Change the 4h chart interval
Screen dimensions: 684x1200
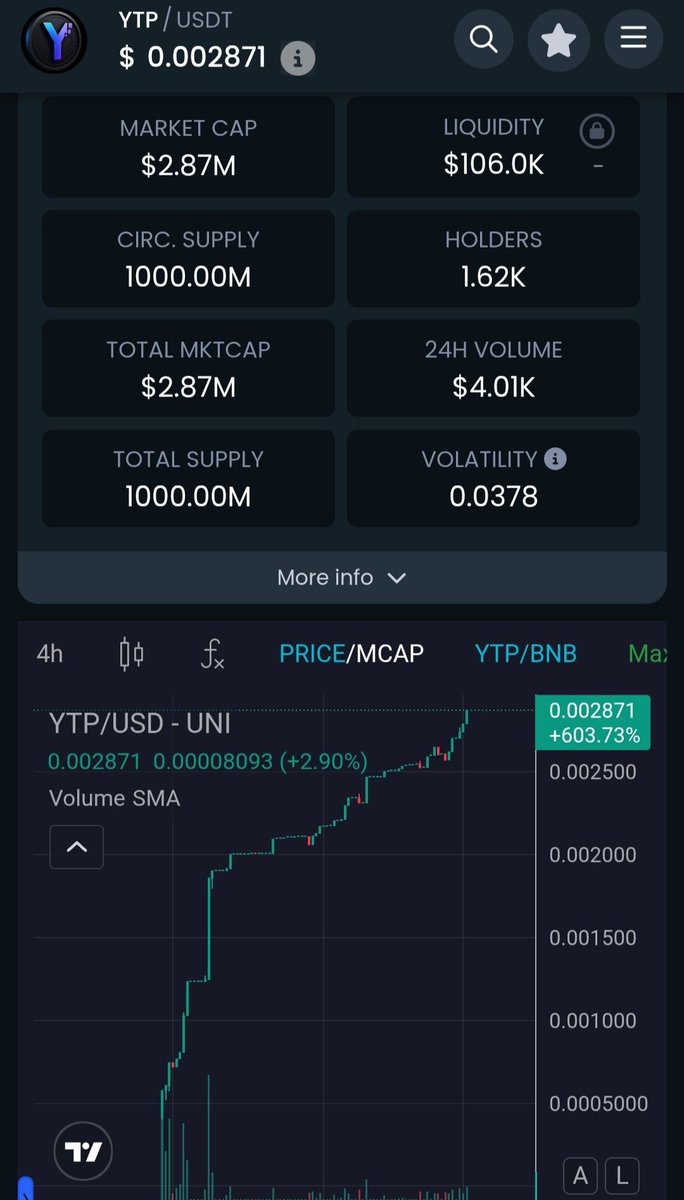click(x=50, y=654)
